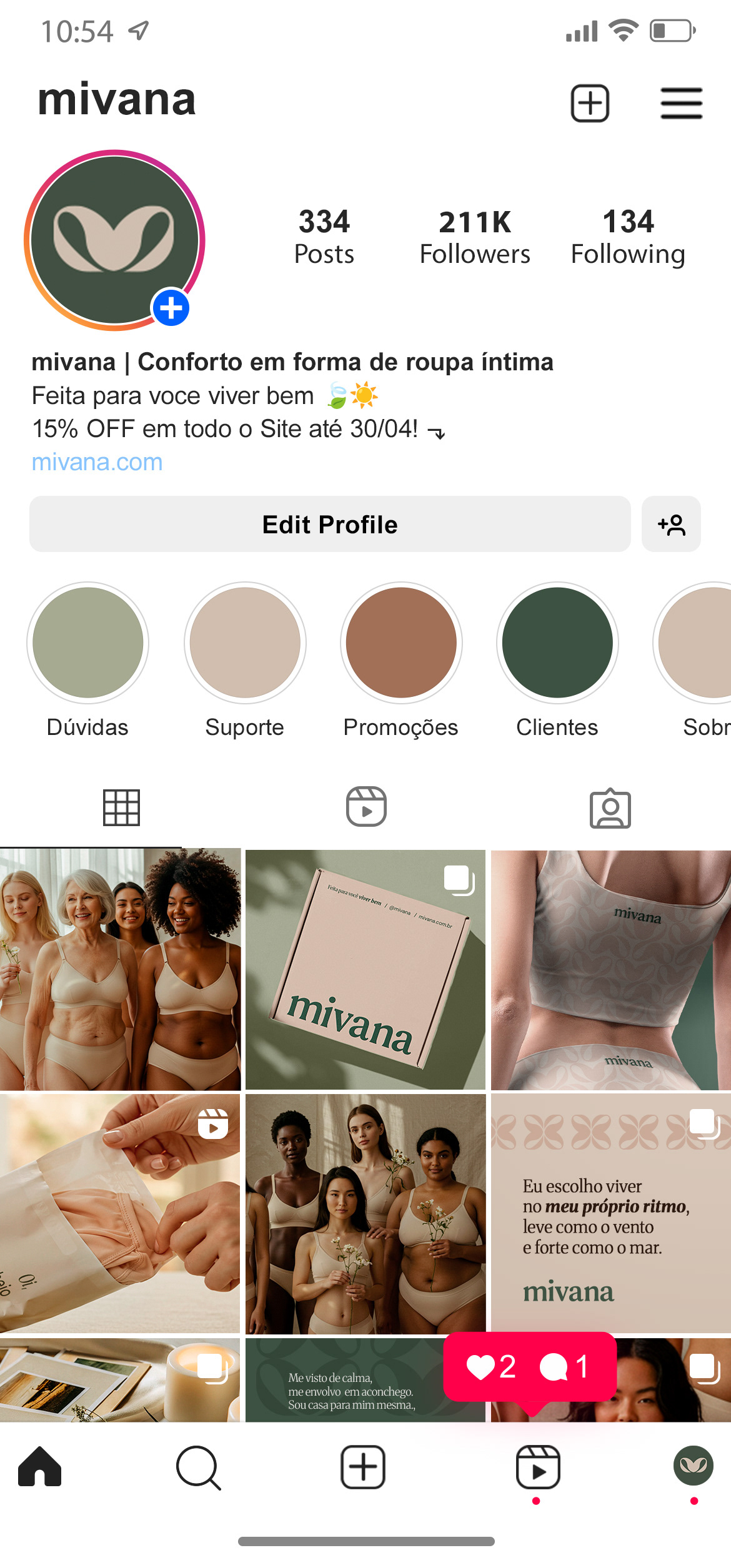The height and width of the screenshot is (1568, 731).
Task: Open Reels from bottom navigation
Action: tap(537, 1467)
